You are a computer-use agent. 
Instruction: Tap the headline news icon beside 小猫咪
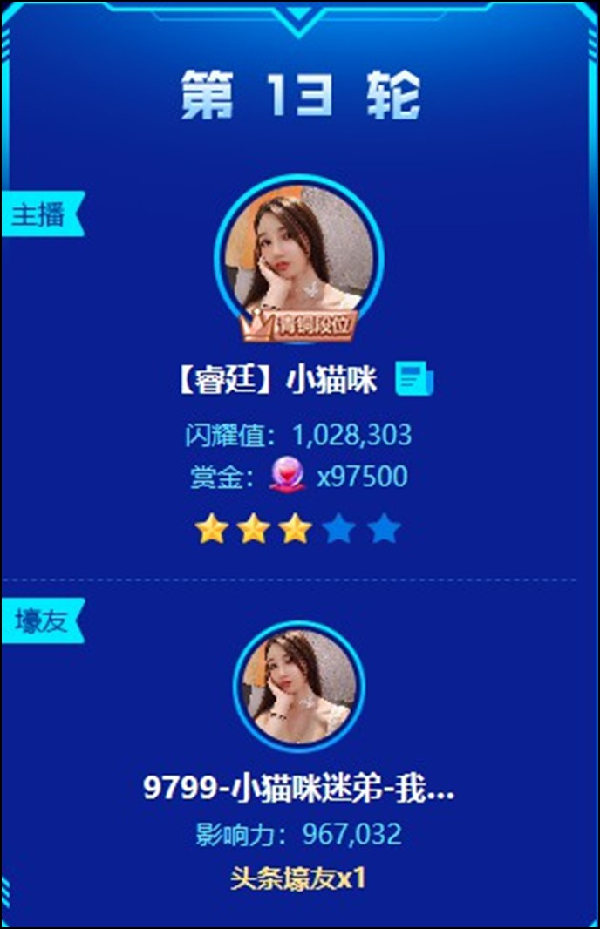413,380
